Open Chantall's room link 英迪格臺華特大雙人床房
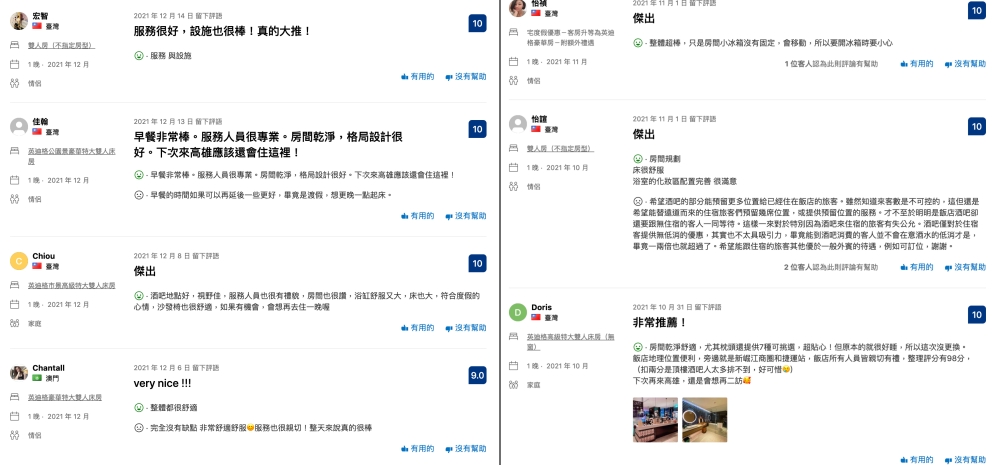The height and width of the screenshot is (465, 1000). [x=65, y=397]
